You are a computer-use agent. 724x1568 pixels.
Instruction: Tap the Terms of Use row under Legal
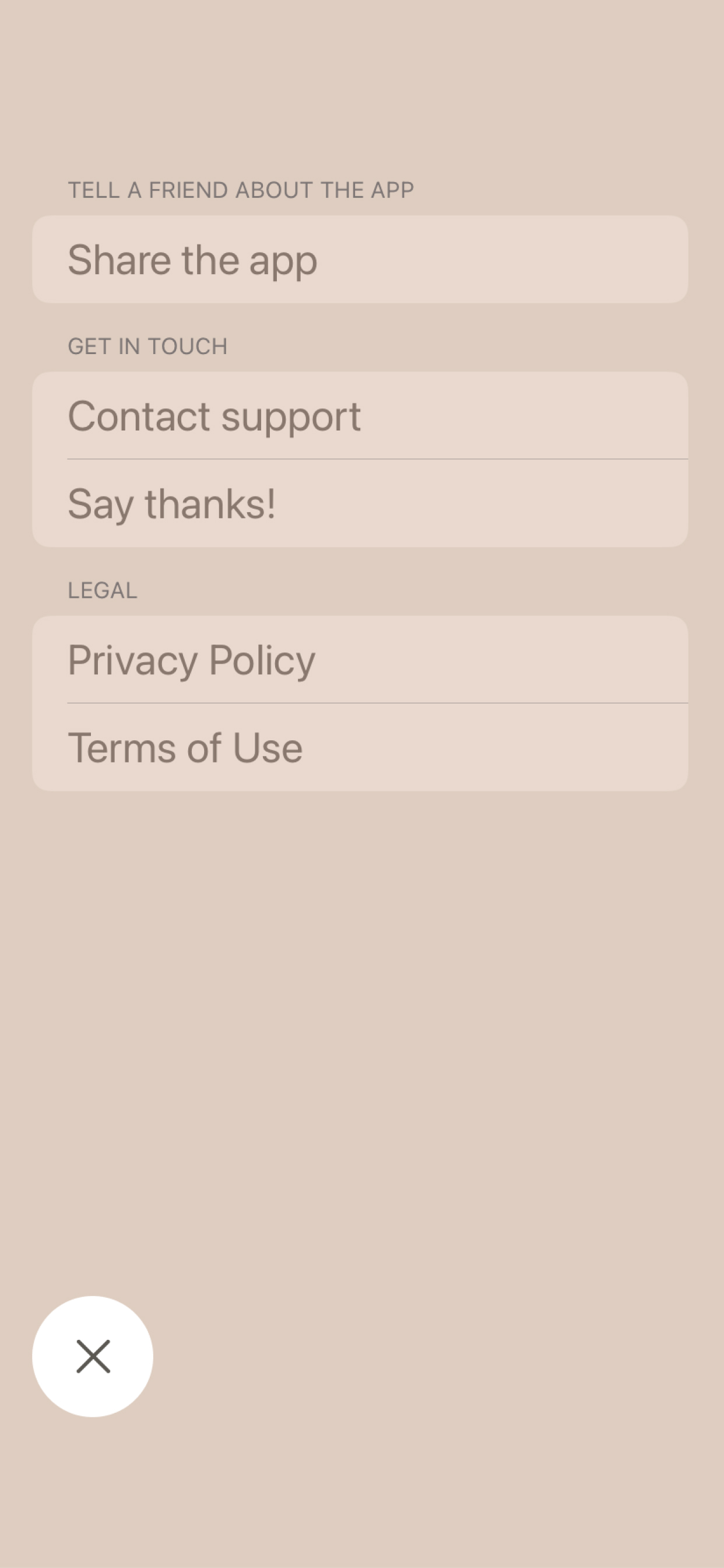pyautogui.click(x=361, y=747)
